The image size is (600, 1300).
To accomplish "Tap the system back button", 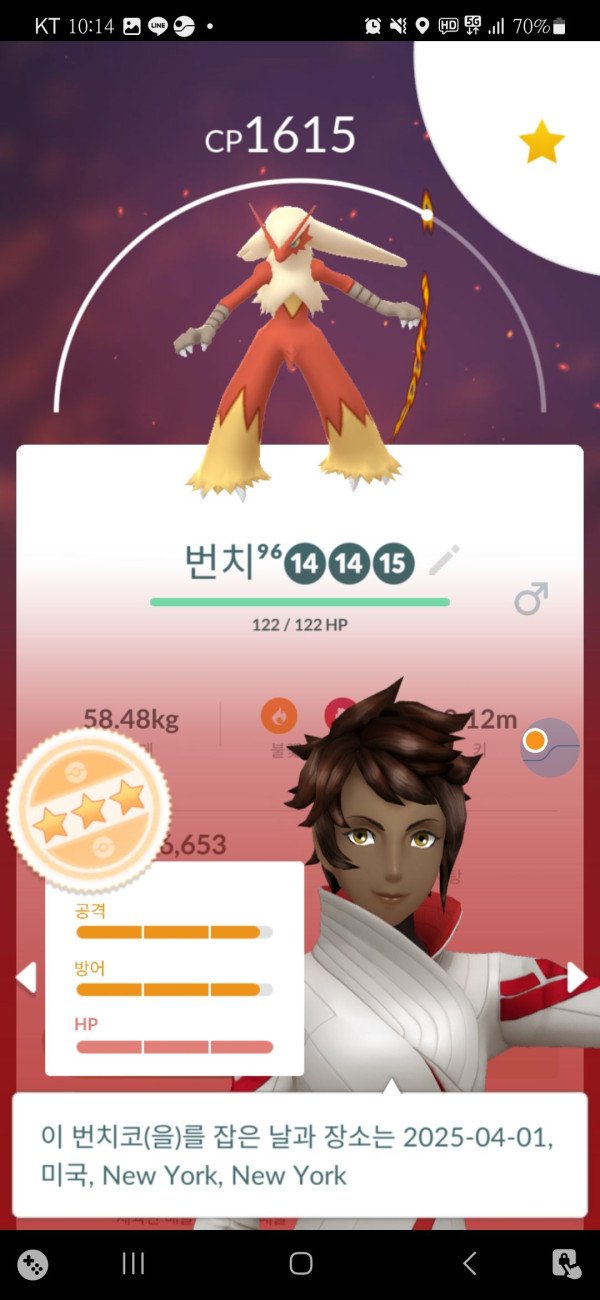I will pyautogui.click(x=469, y=1264).
